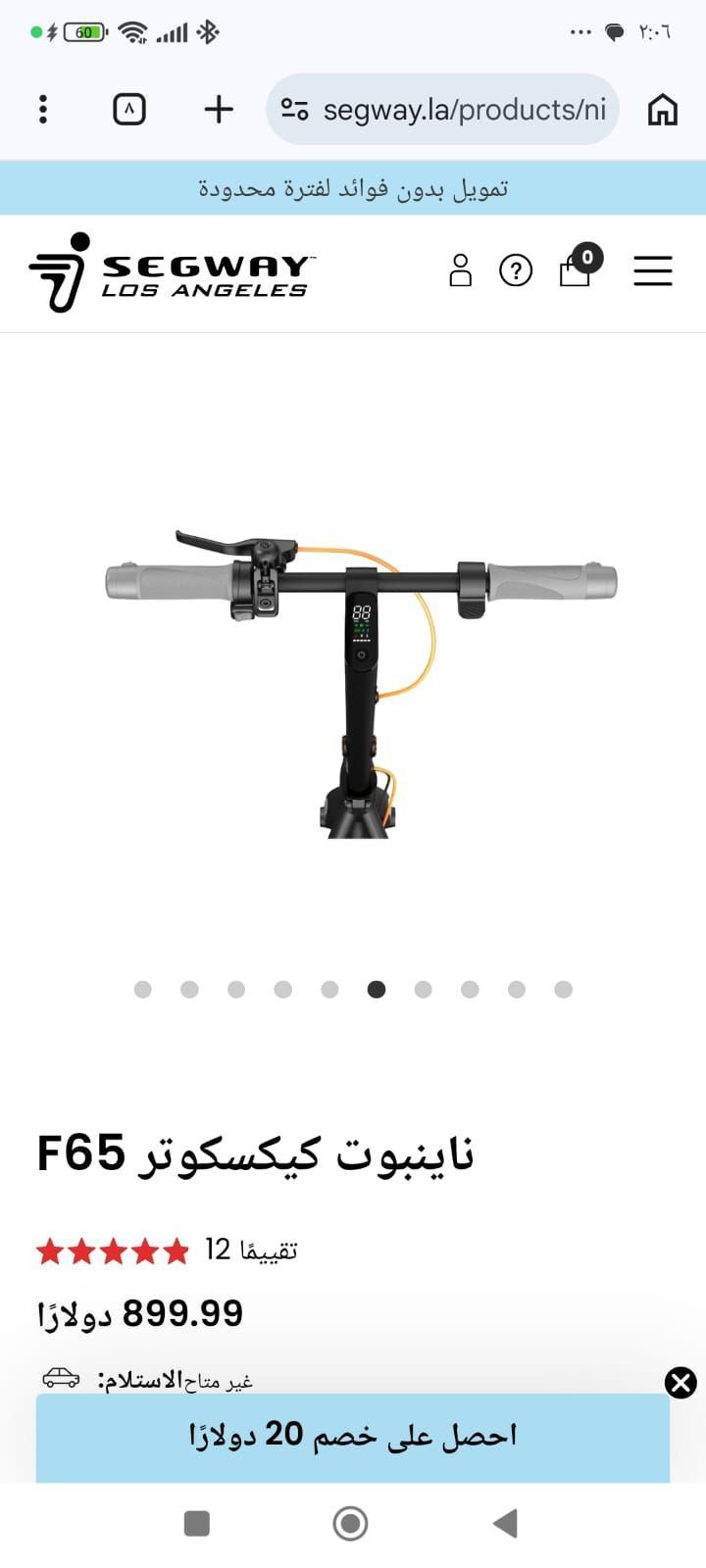This screenshot has height=1568, width=706.
Task: Dismiss the $20 discount banner
Action: pos(681,1382)
